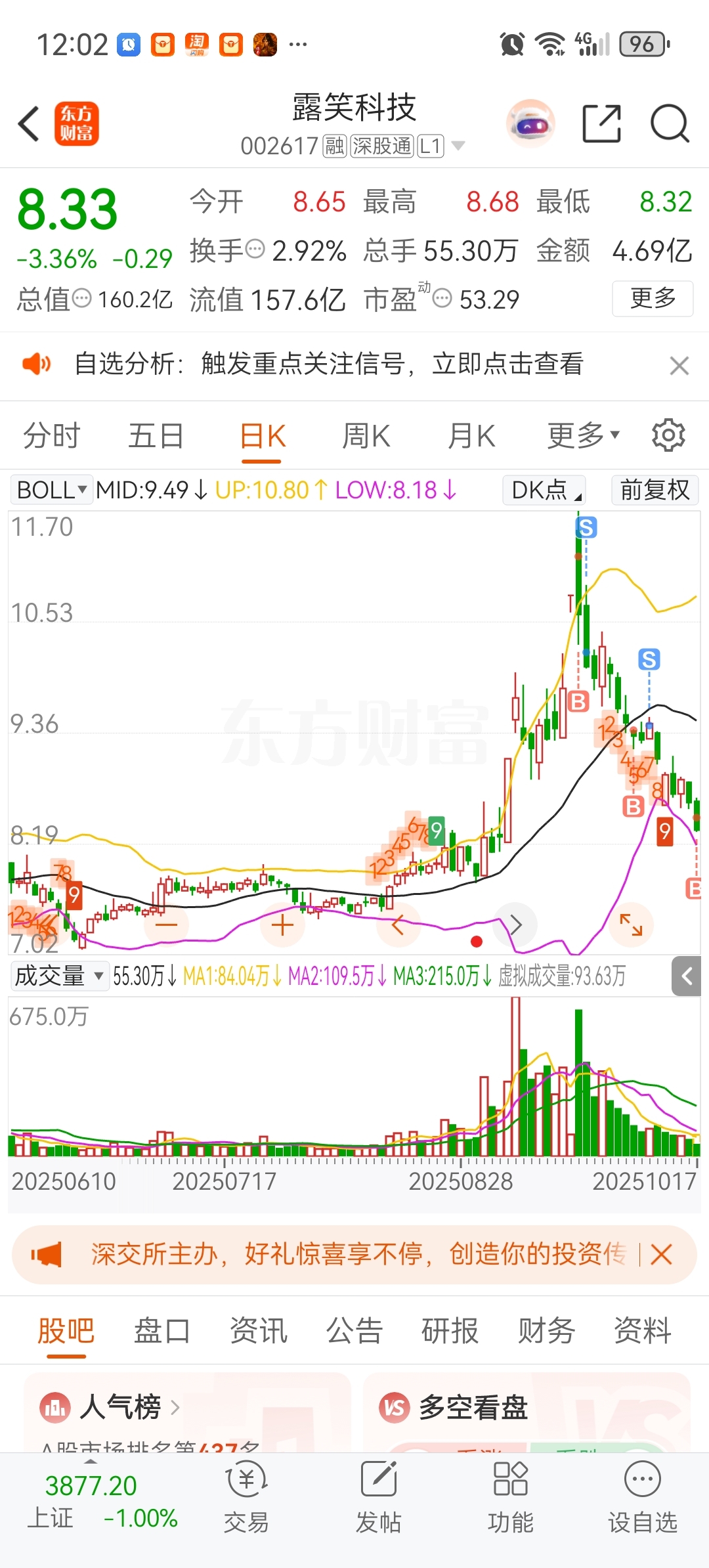This screenshot has width=709, height=1568.
Task: Share this stock page
Action: 601,123
